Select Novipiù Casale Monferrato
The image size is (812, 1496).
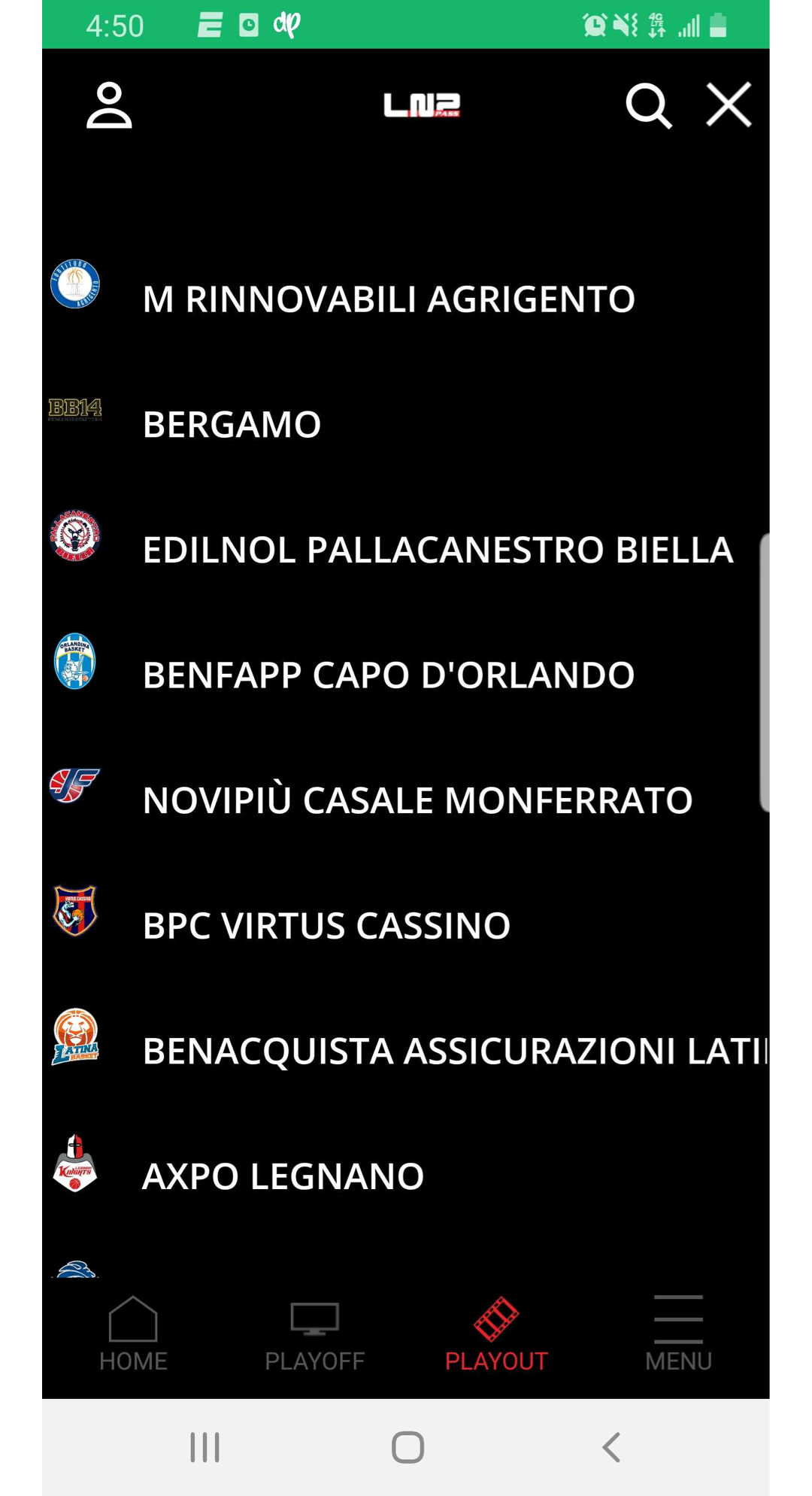click(x=406, y=800)
